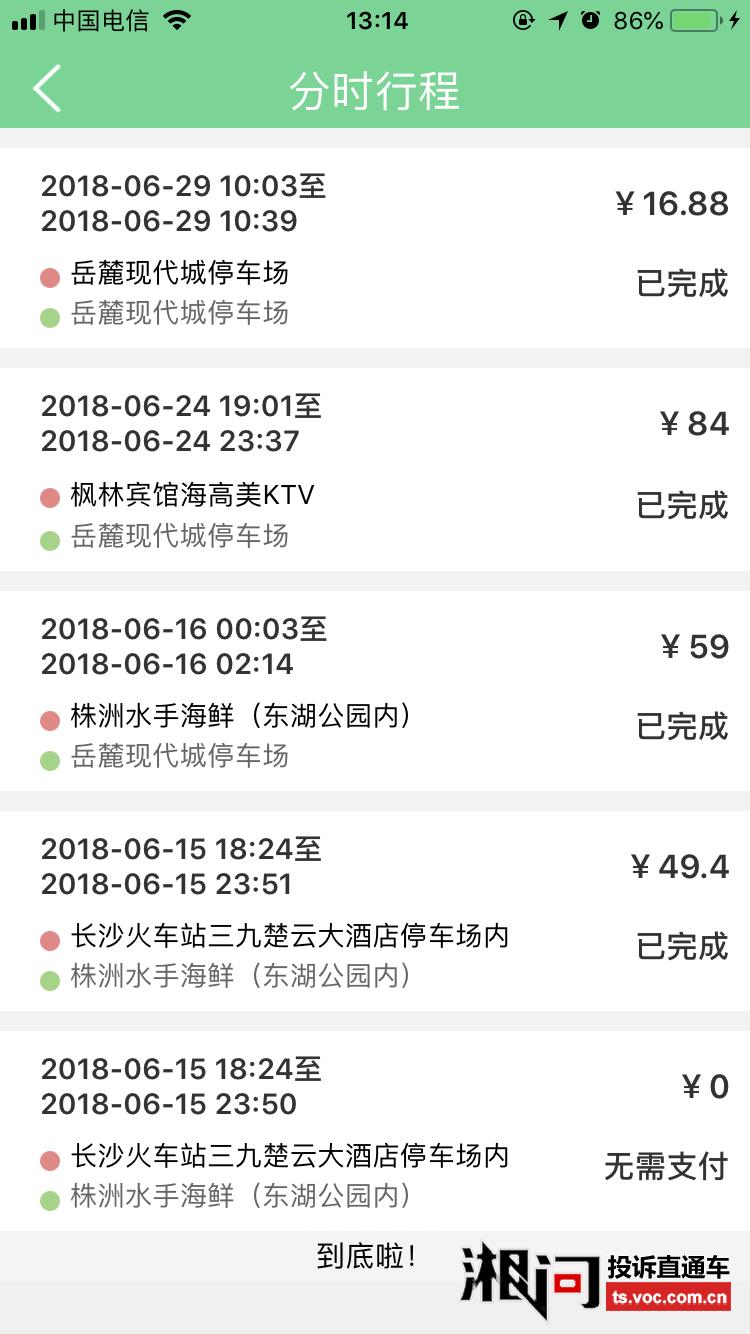Open the ¥49.4 completed trip on 2018-06-15
The height and width of the screenshot is (1334, 750).
pos(375,911)
